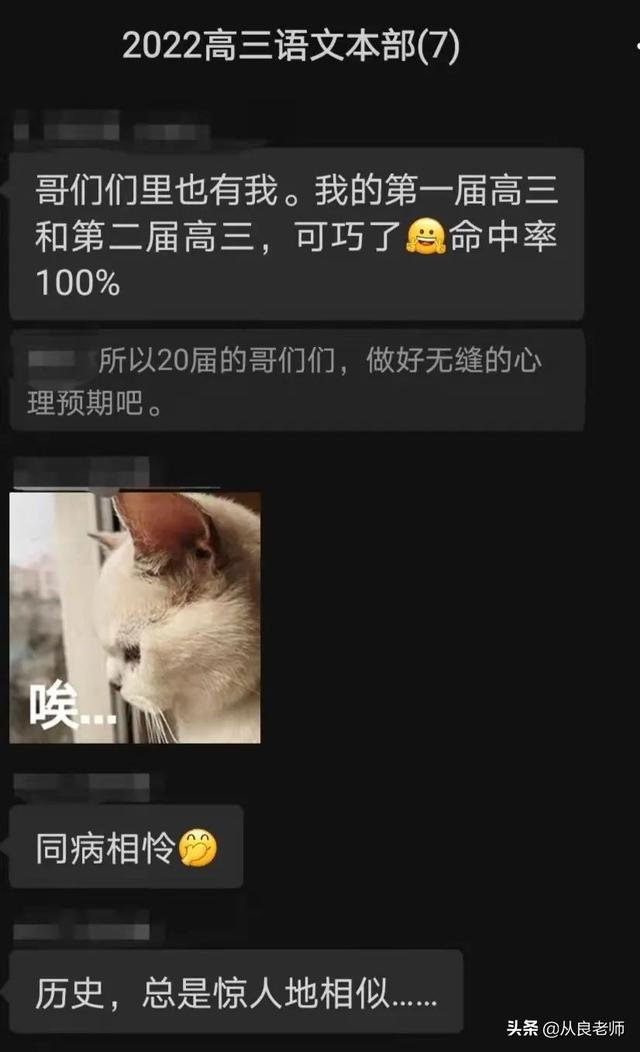Open the sighing cat meme image
640x1052 pixels.
(x=135, y=617)
